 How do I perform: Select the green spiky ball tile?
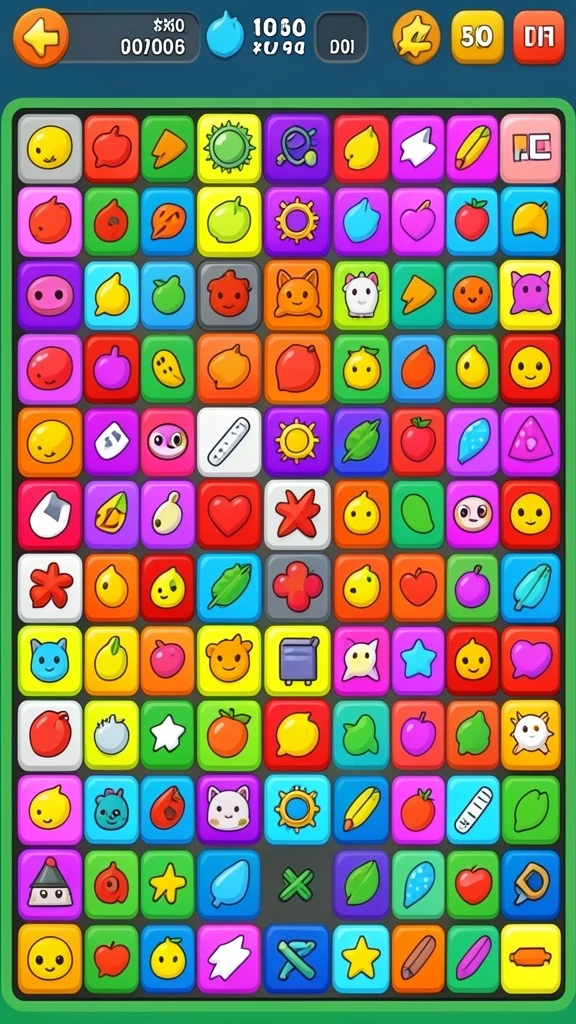point(229,148)
